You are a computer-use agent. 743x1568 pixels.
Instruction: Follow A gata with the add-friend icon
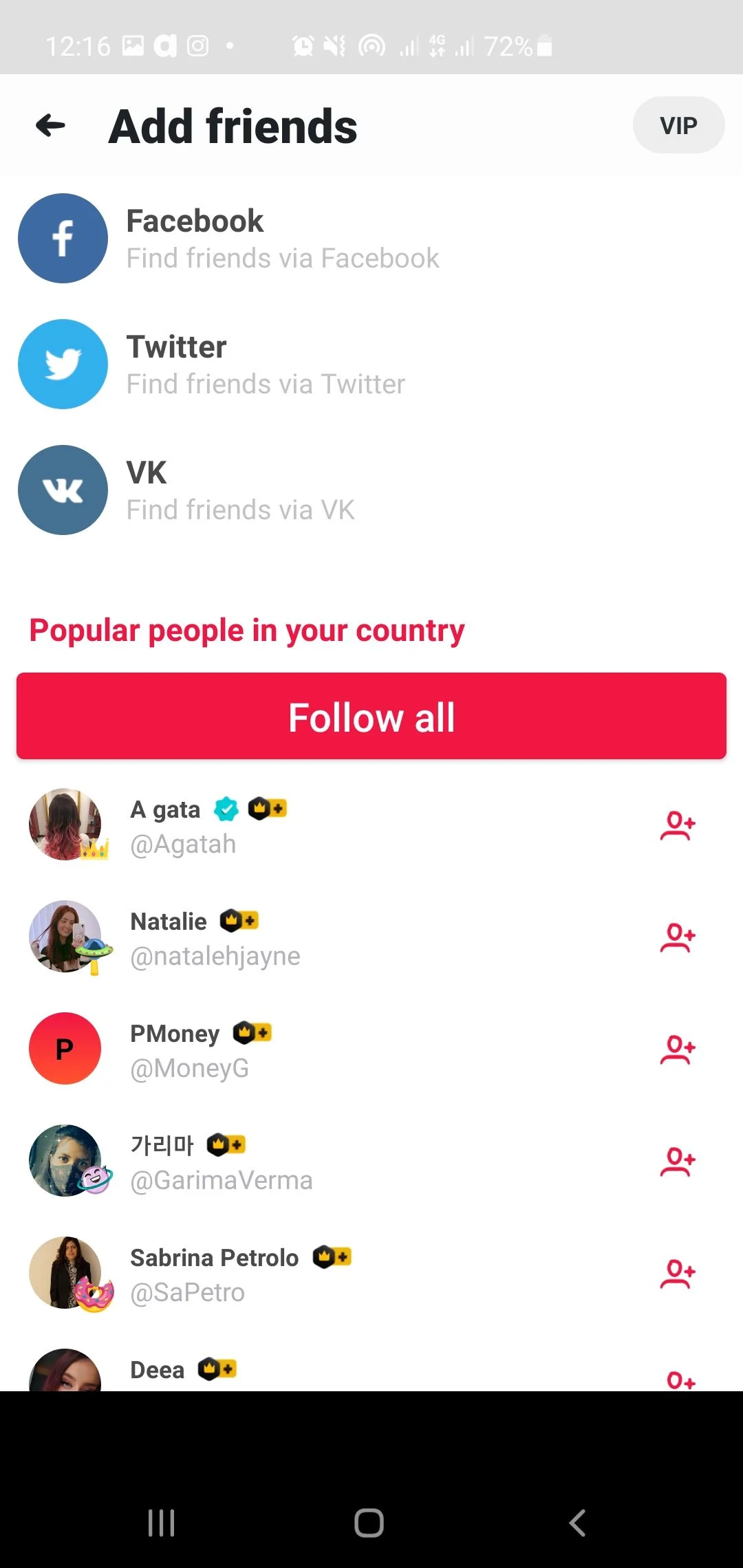[678, 825]
